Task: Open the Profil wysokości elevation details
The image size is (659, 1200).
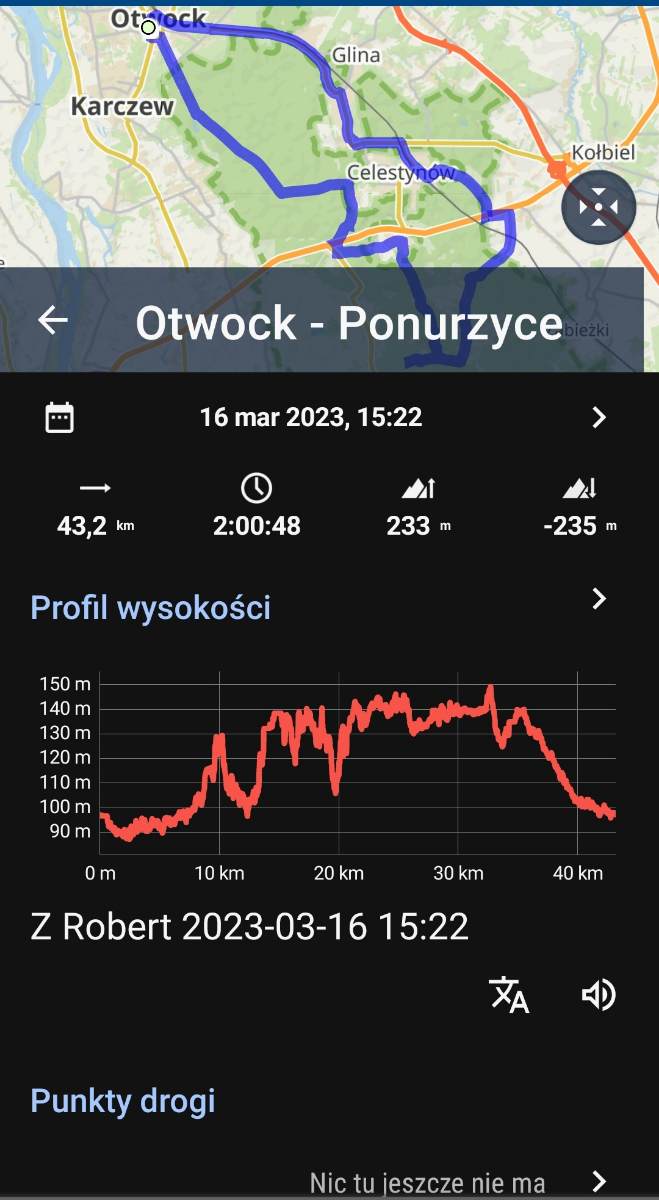Action: coord(329,606)
